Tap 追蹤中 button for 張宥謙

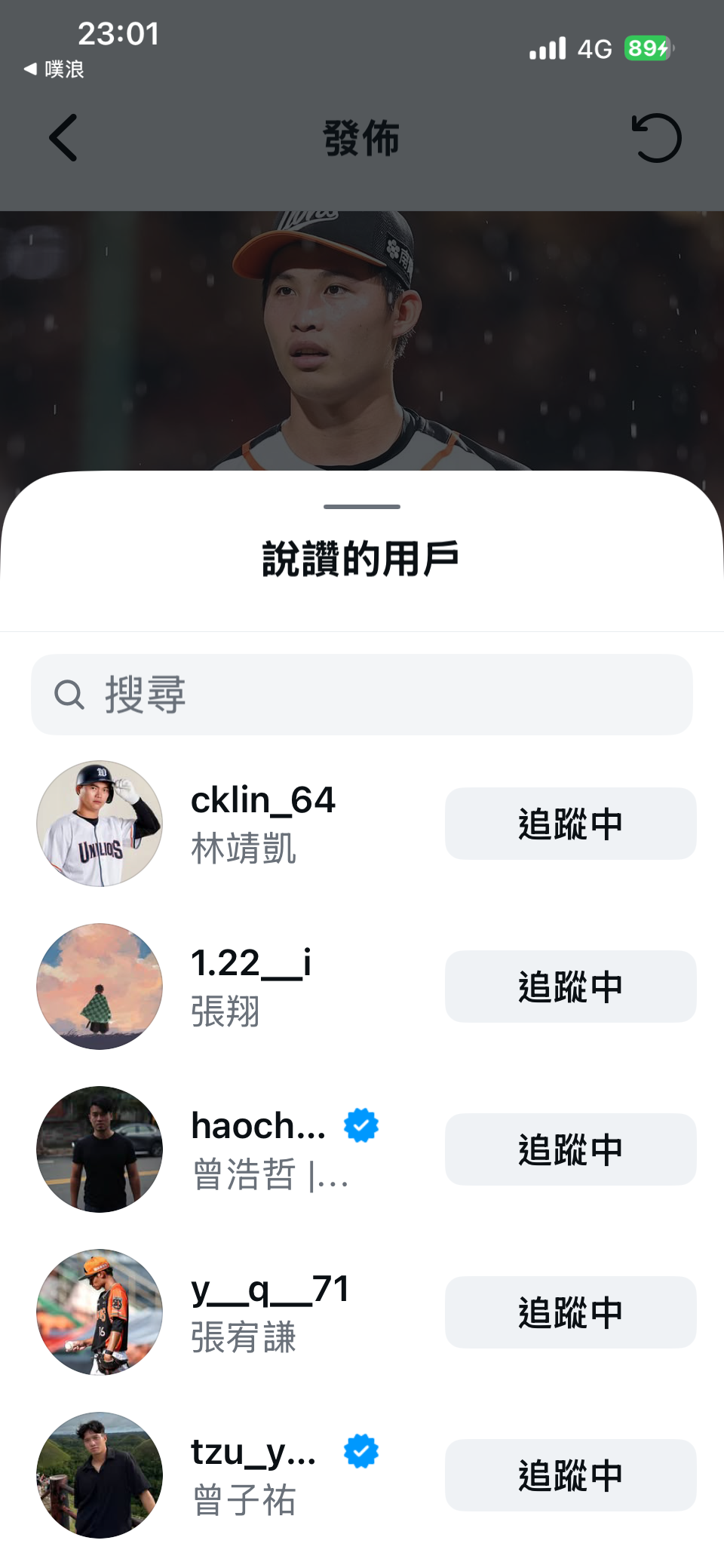[570, 1312]
